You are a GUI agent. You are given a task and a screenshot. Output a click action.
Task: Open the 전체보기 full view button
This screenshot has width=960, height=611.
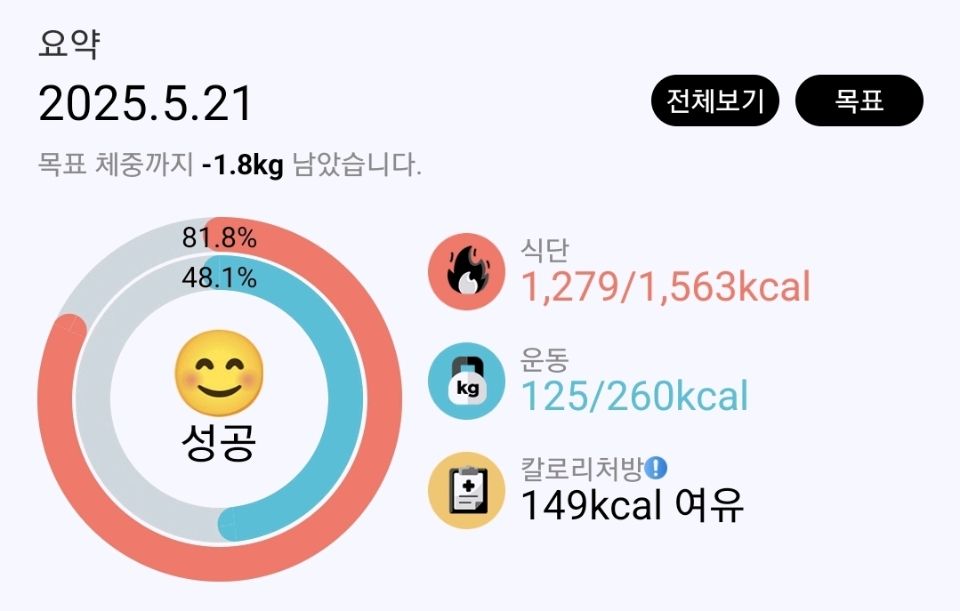coord(715,101)
